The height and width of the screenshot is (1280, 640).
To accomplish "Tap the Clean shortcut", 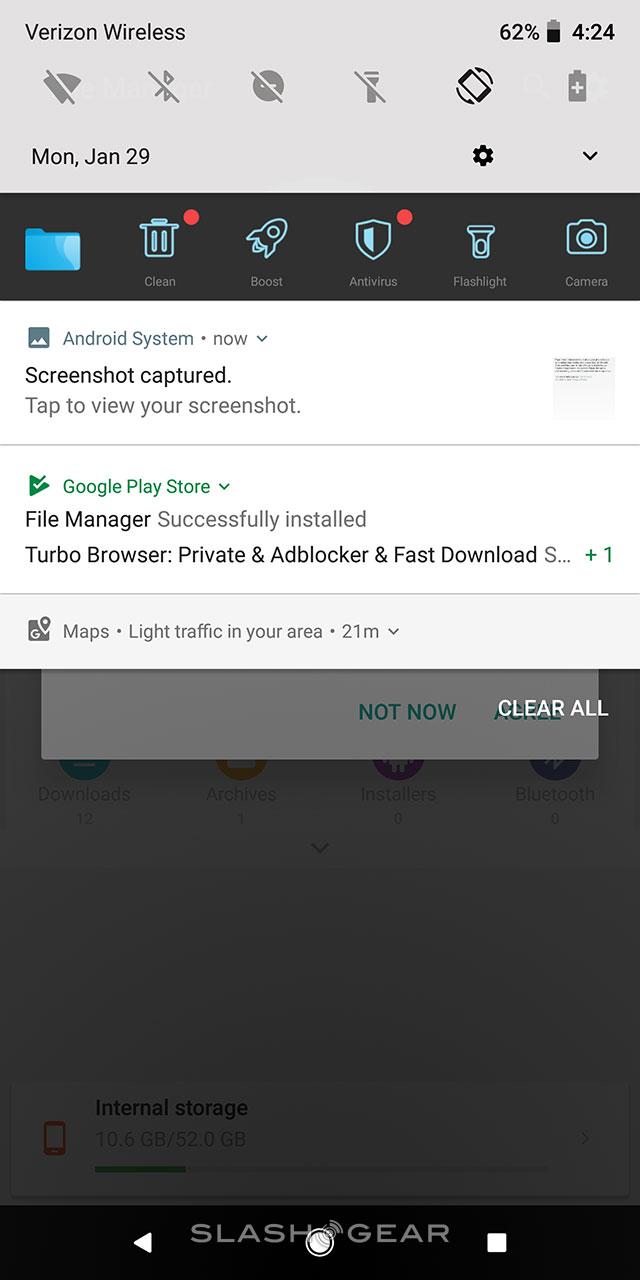I will pyautogui.click(x=159, y=248).
